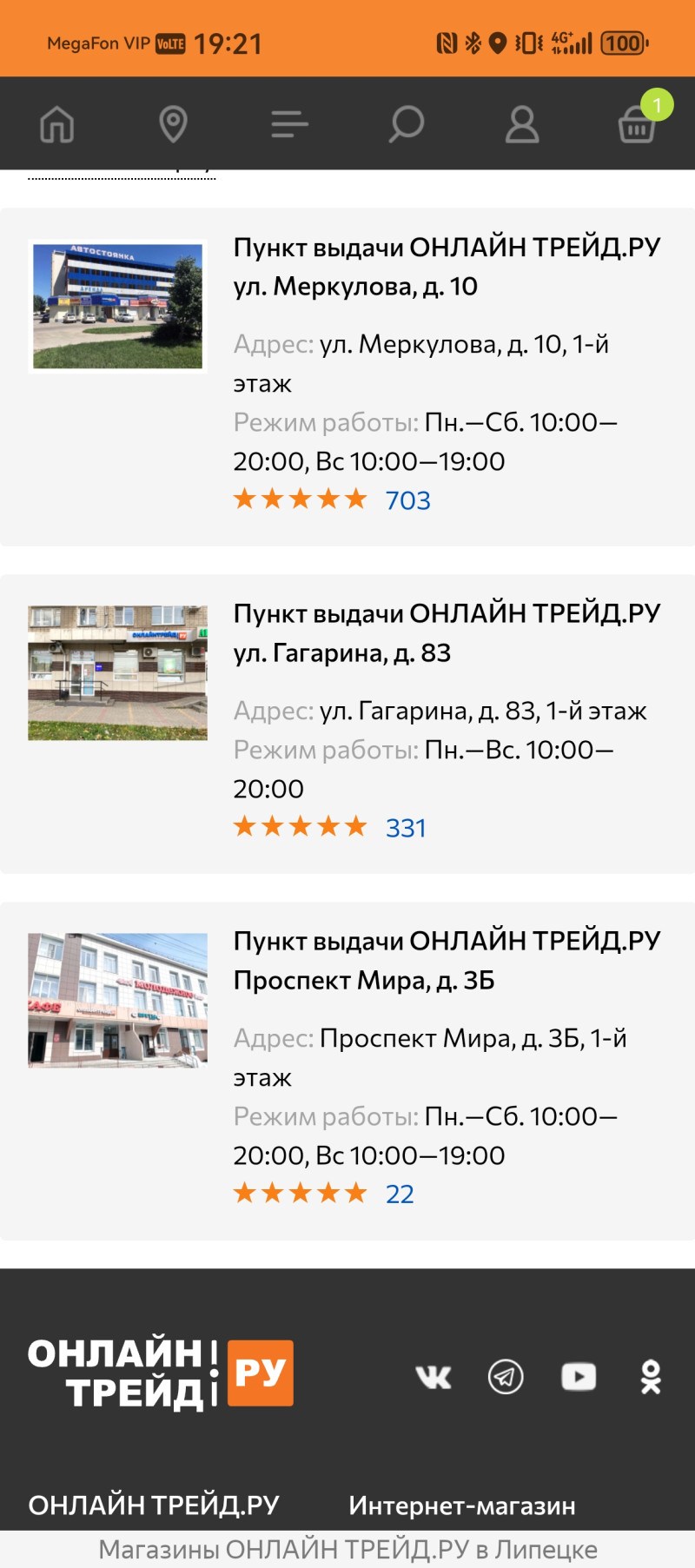Open the user profile icon

pyautogui.click(x=522, y=124)
